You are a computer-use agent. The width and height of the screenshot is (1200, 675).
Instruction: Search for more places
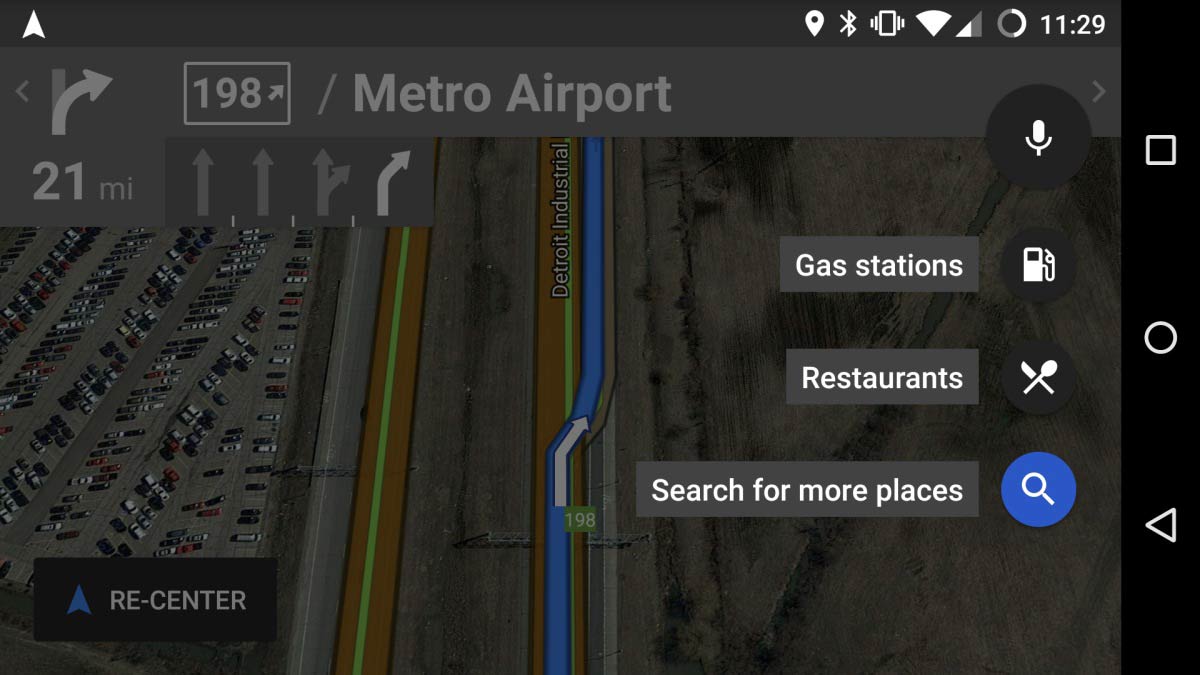(x=1038, y=490)
